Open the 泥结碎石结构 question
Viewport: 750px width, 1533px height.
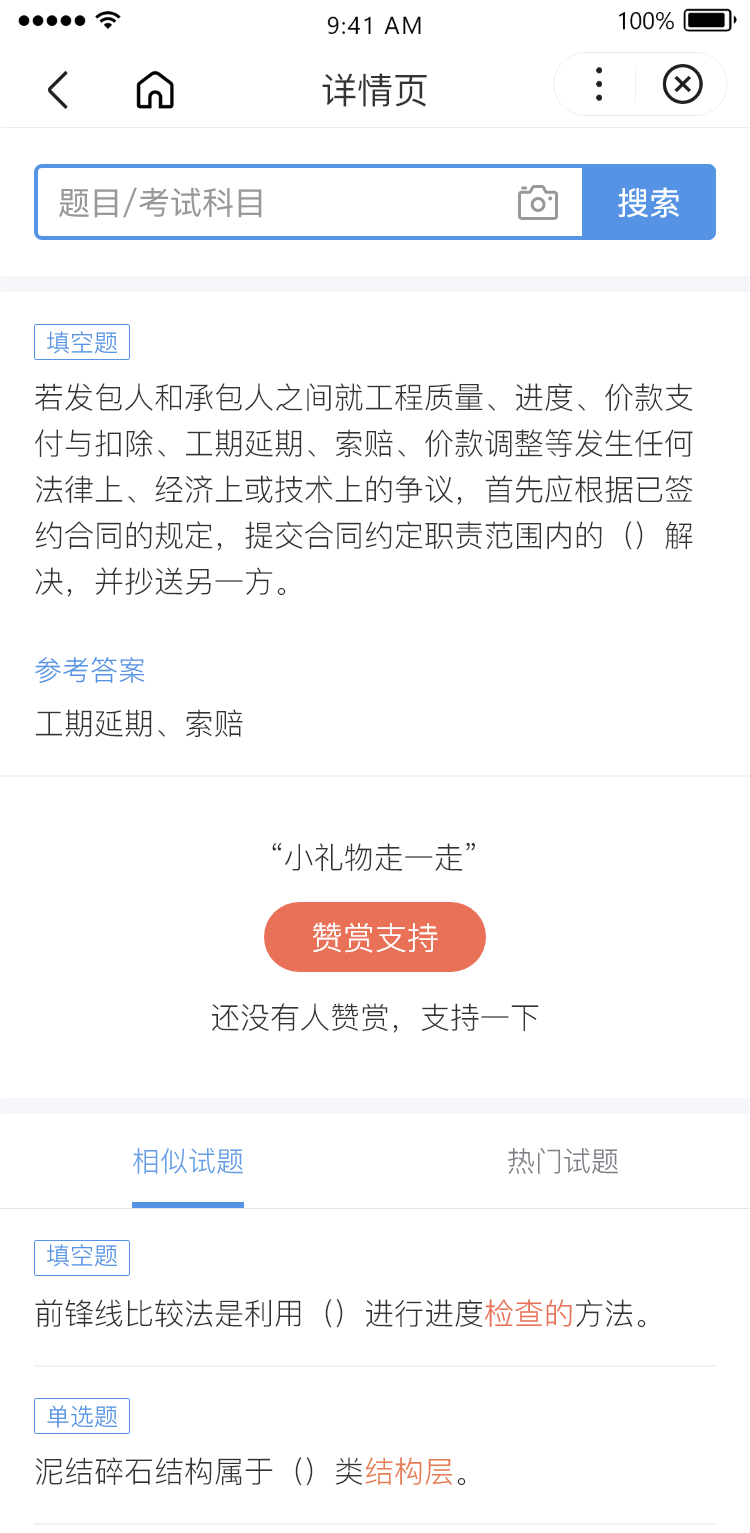[252, 1471]
